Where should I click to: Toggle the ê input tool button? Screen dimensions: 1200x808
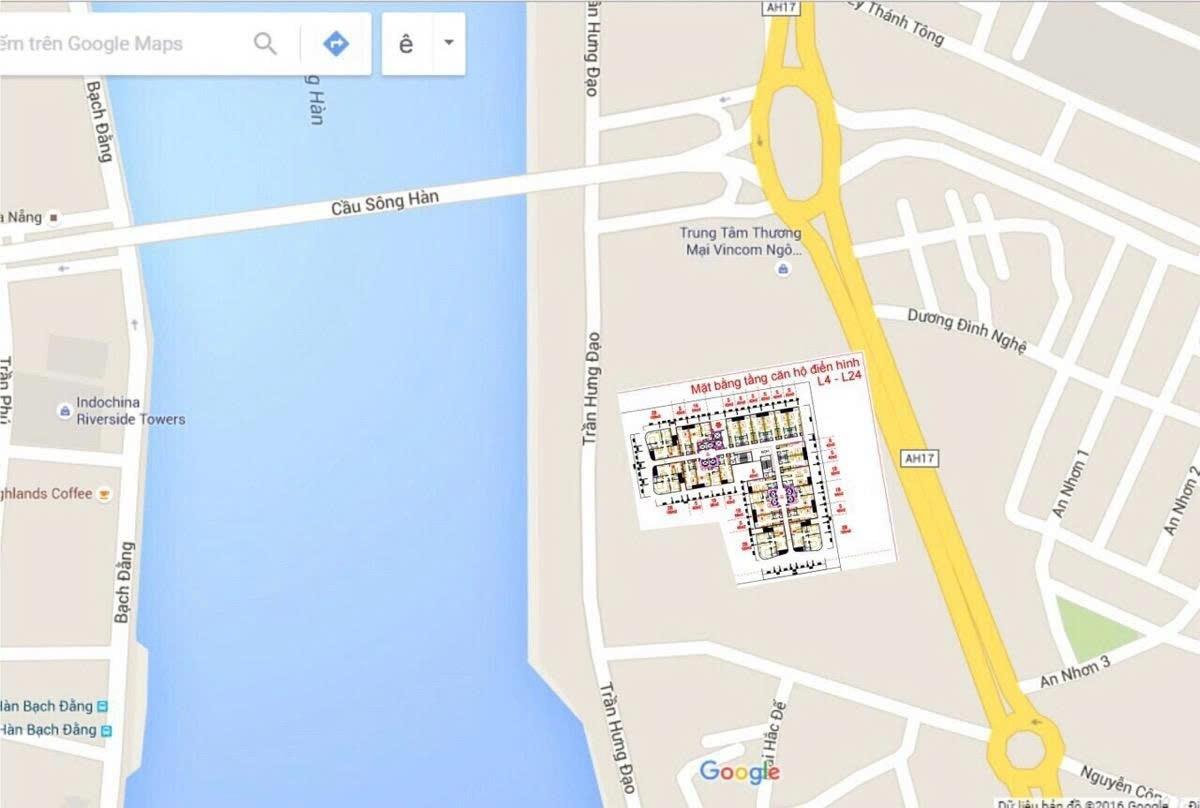point(407,44)
